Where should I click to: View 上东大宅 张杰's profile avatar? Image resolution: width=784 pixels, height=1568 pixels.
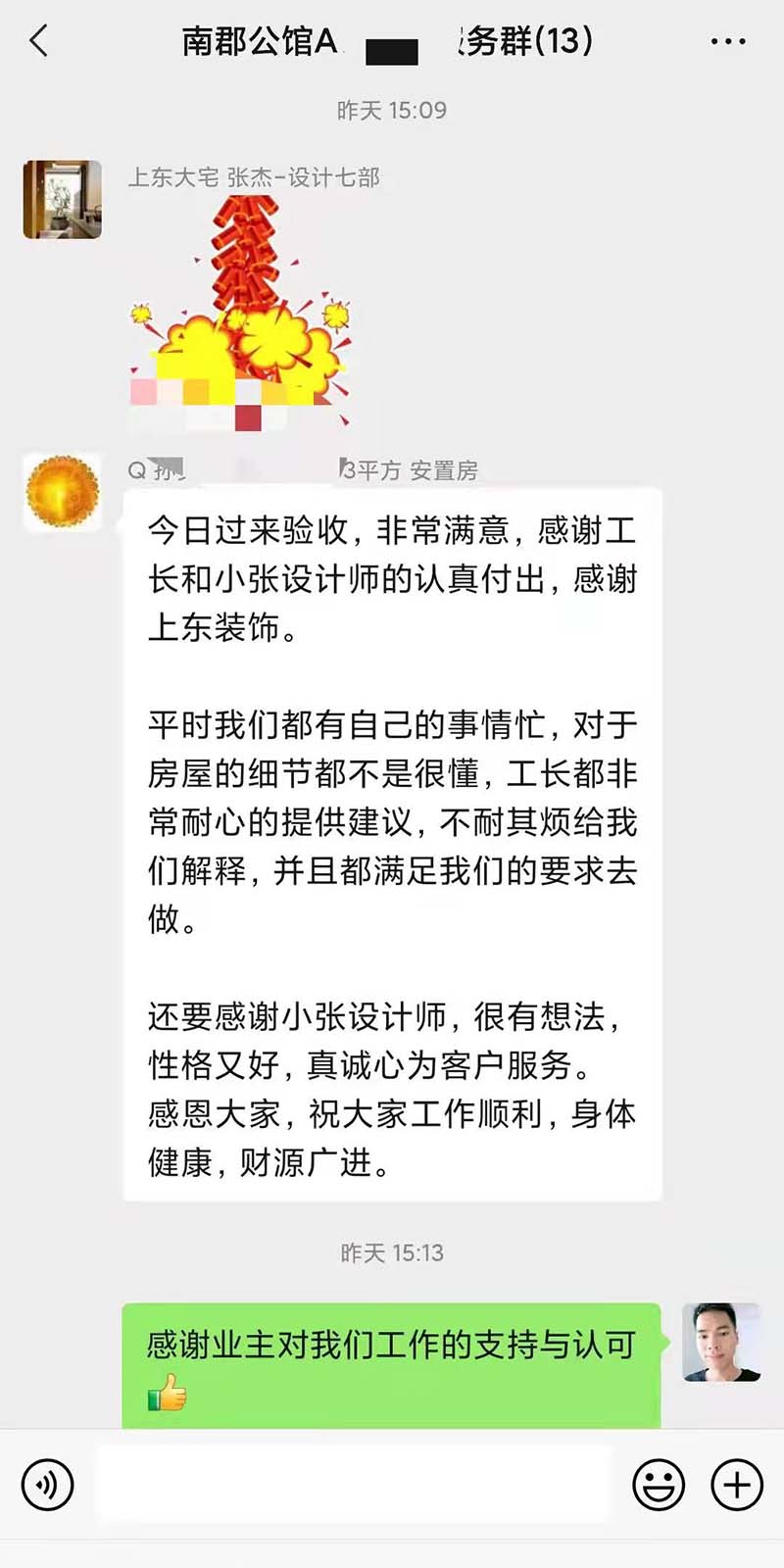(62, 200)
